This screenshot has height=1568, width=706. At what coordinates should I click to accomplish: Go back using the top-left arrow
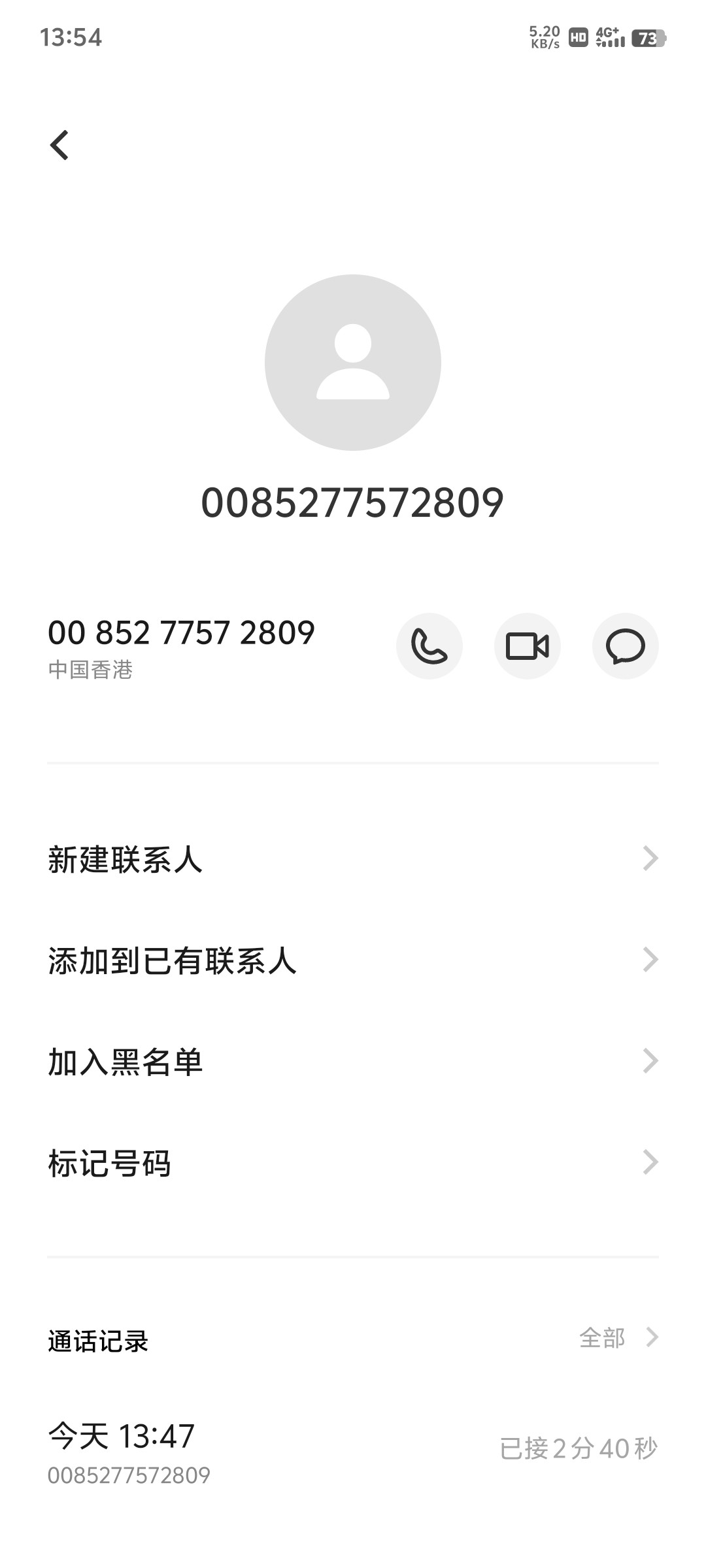[x=59, y=145]
